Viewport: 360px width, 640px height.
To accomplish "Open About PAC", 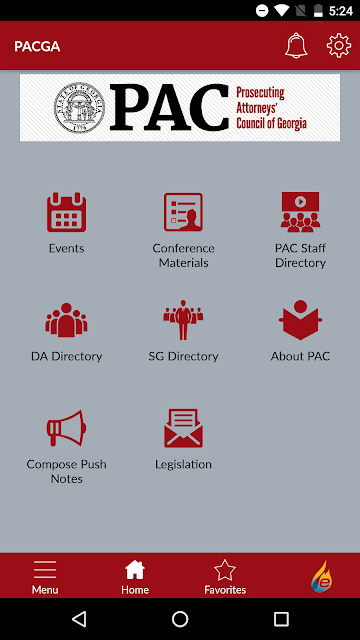I will [x=300, y=331].
